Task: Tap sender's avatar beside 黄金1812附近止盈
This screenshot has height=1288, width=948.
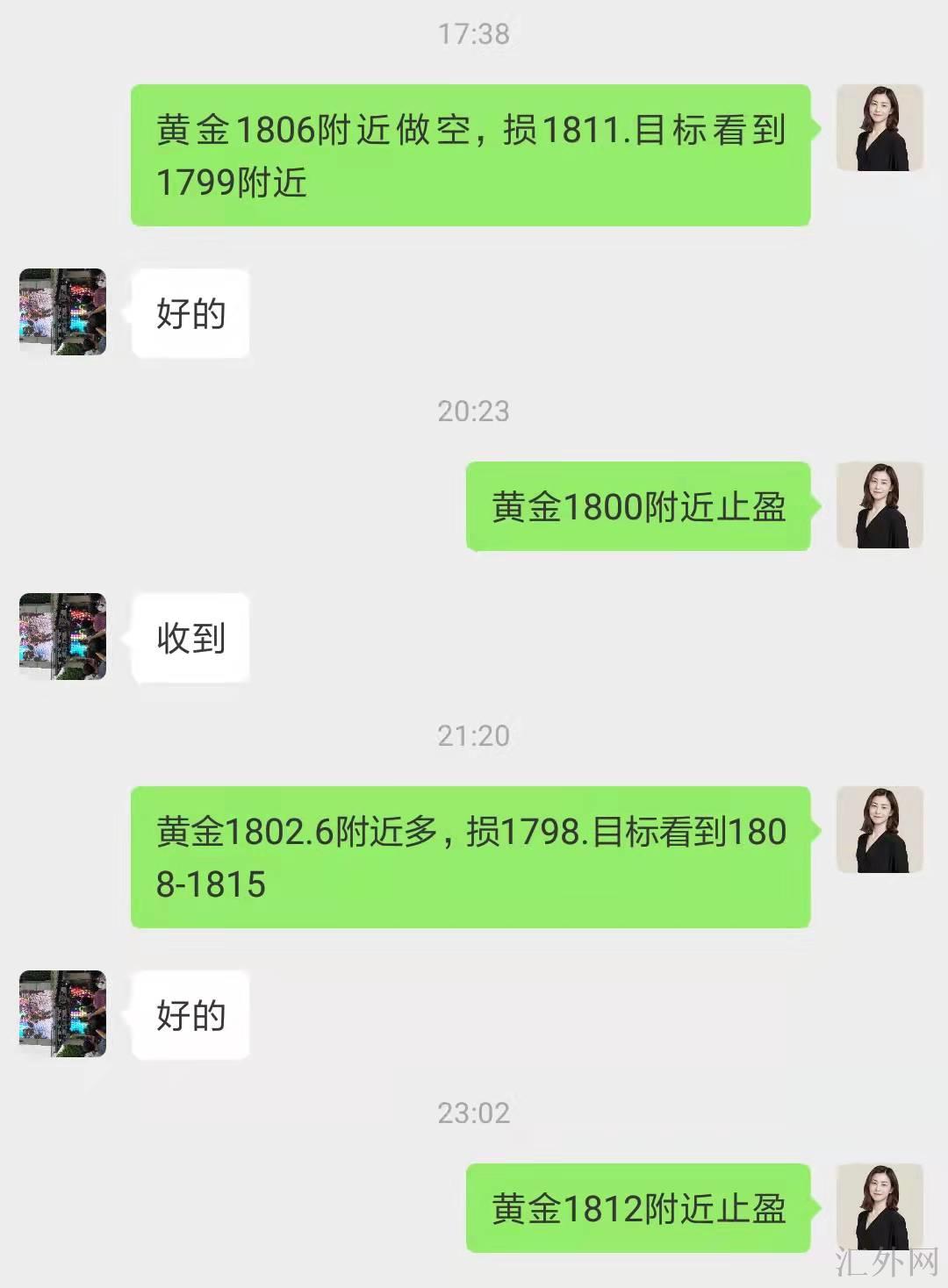Action: [x=880, y=1207]
